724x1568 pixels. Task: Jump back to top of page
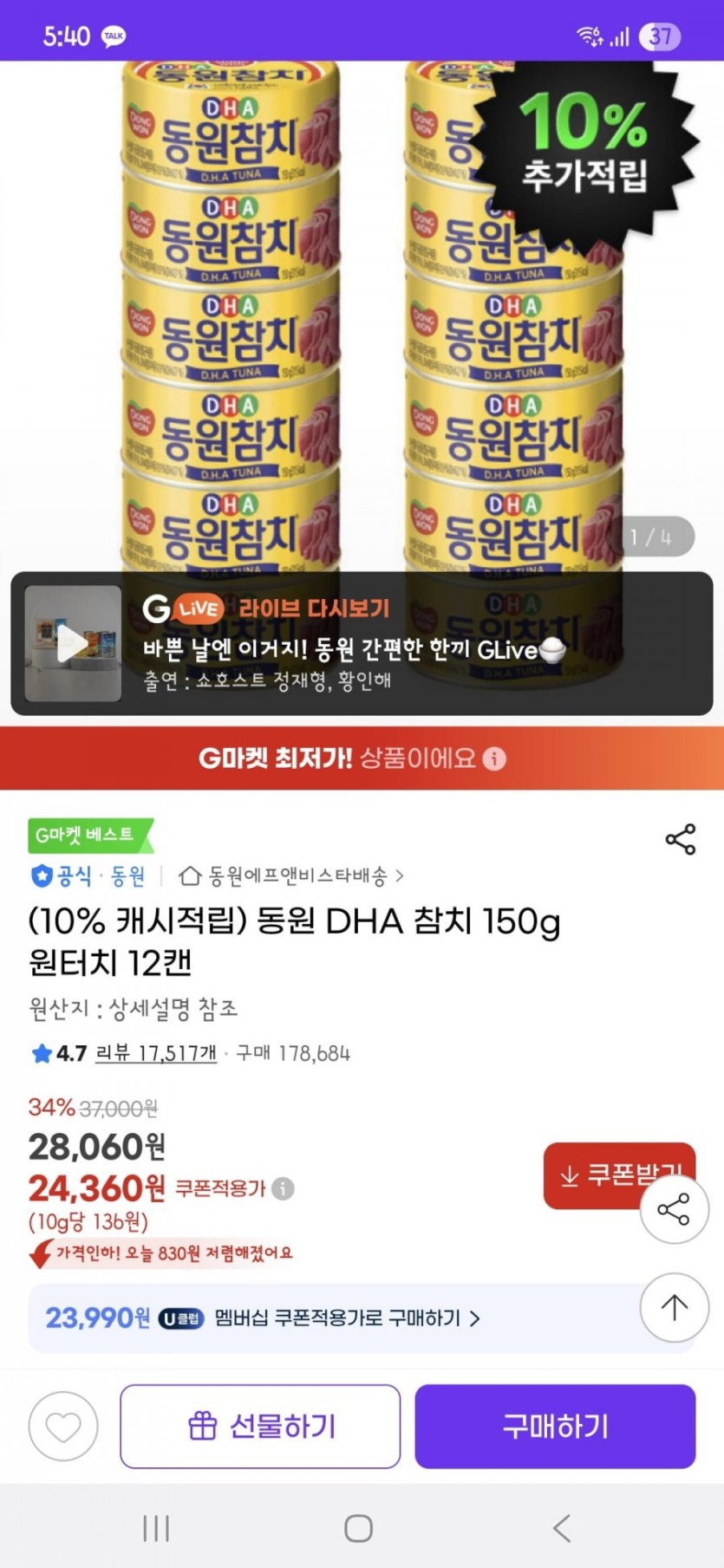pos(674,1307)
